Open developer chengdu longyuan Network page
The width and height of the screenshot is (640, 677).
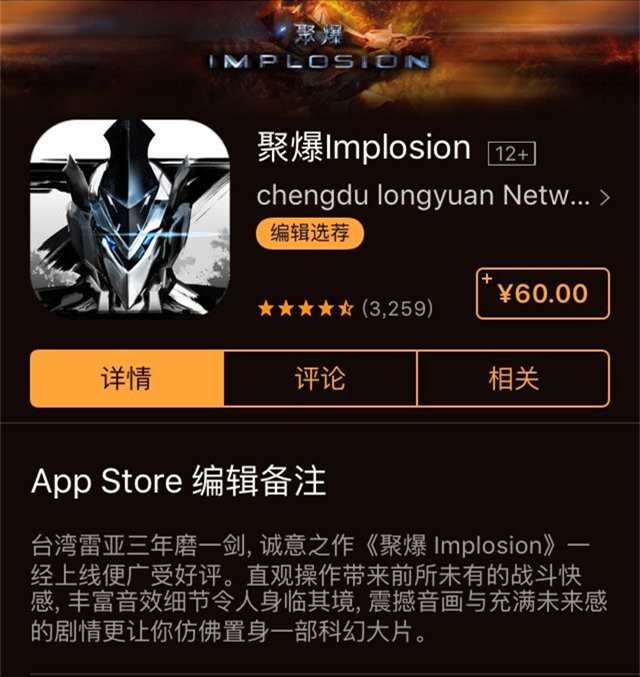pyautogui.click(x=432, y=196)
